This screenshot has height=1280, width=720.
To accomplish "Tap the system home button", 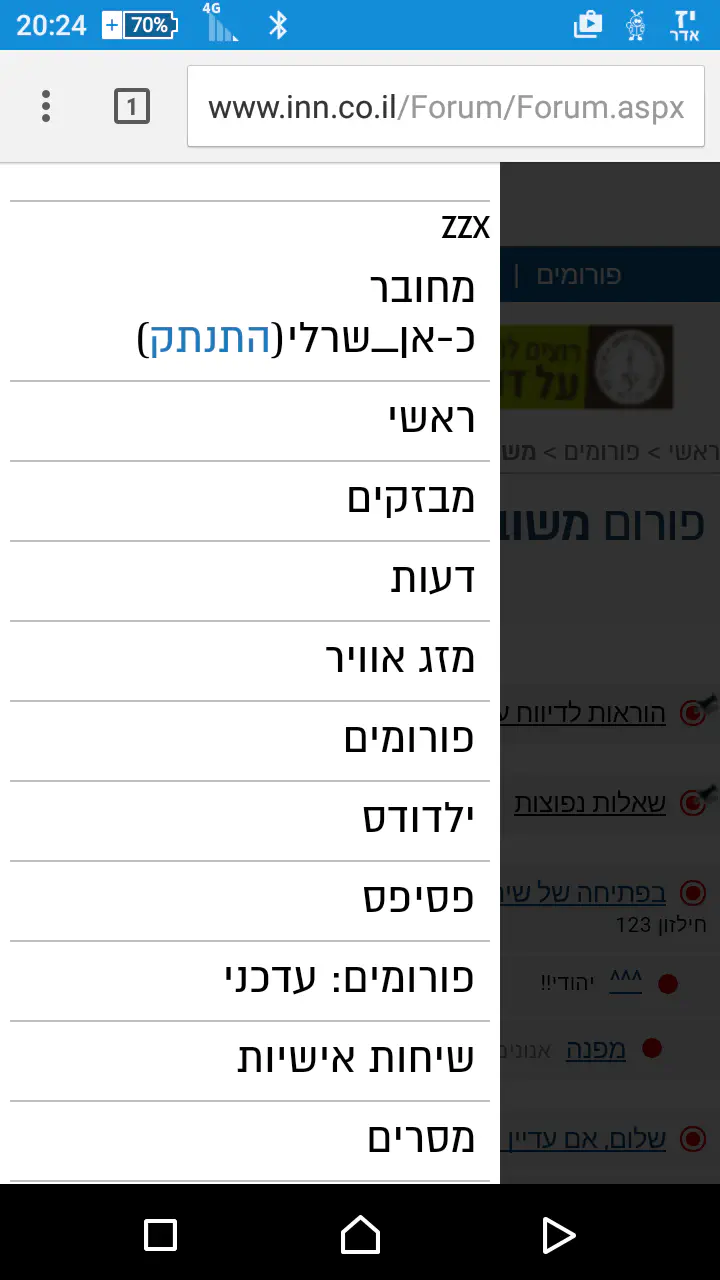I will (x=360, y=1235).
